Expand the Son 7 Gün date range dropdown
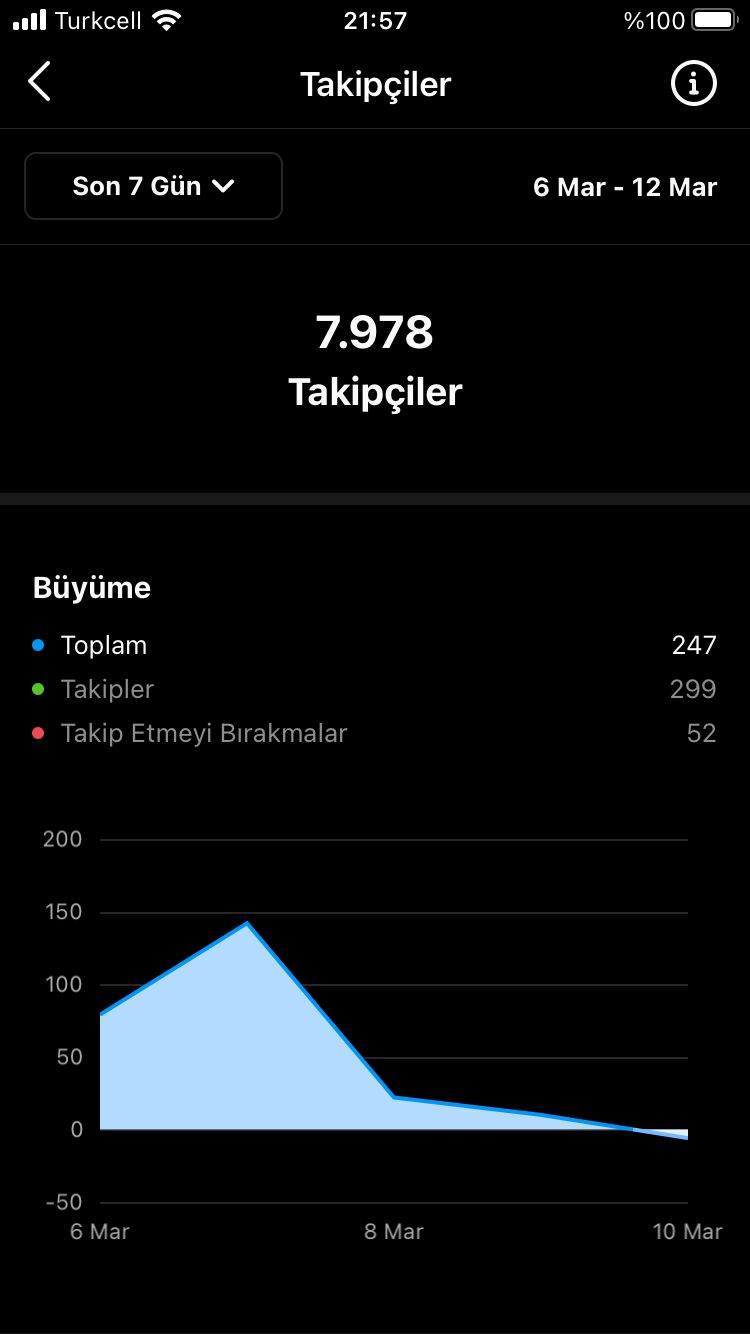Screen dimensions: 750x1334 [x=153, y=186]
